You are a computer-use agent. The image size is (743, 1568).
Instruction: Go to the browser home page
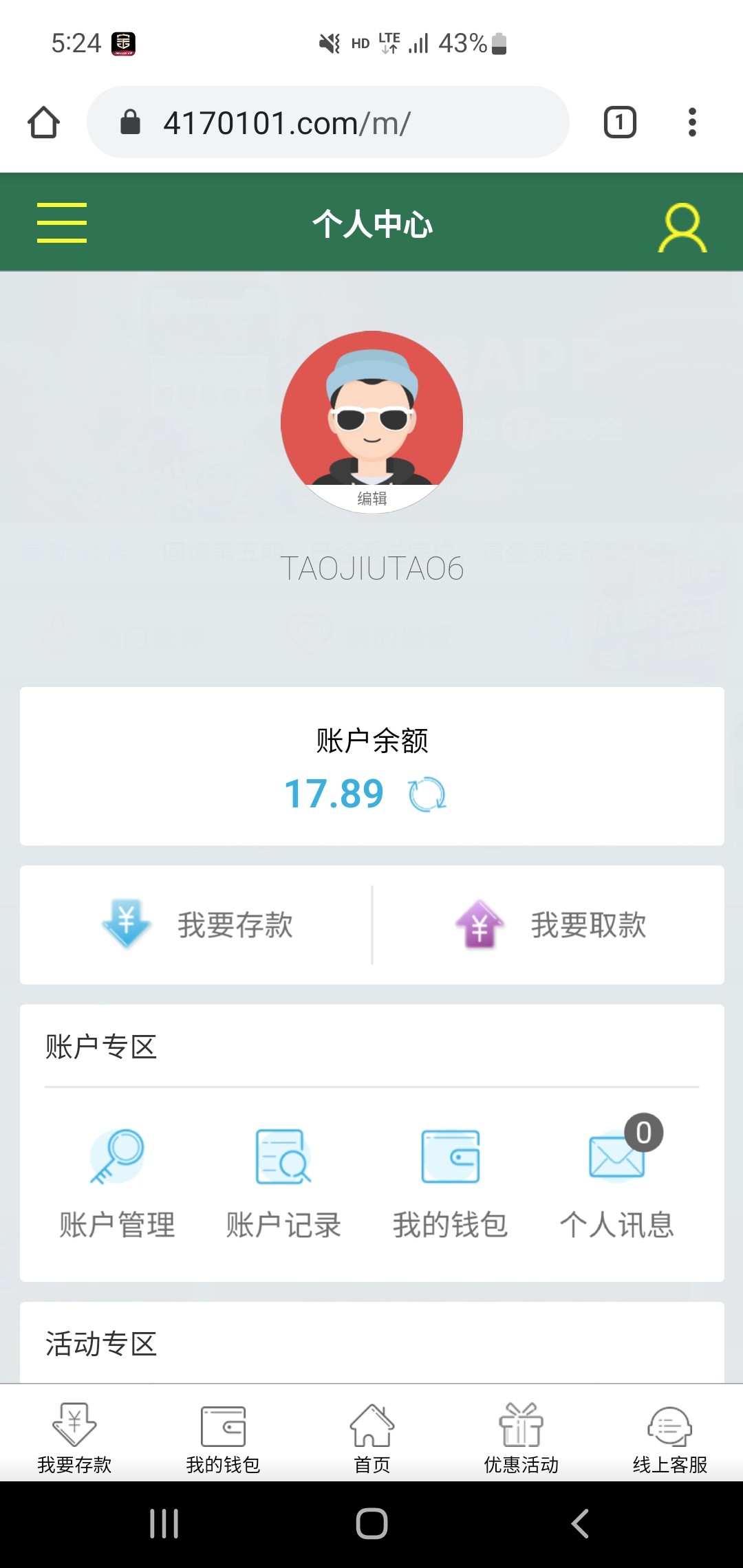pos(43,122)
